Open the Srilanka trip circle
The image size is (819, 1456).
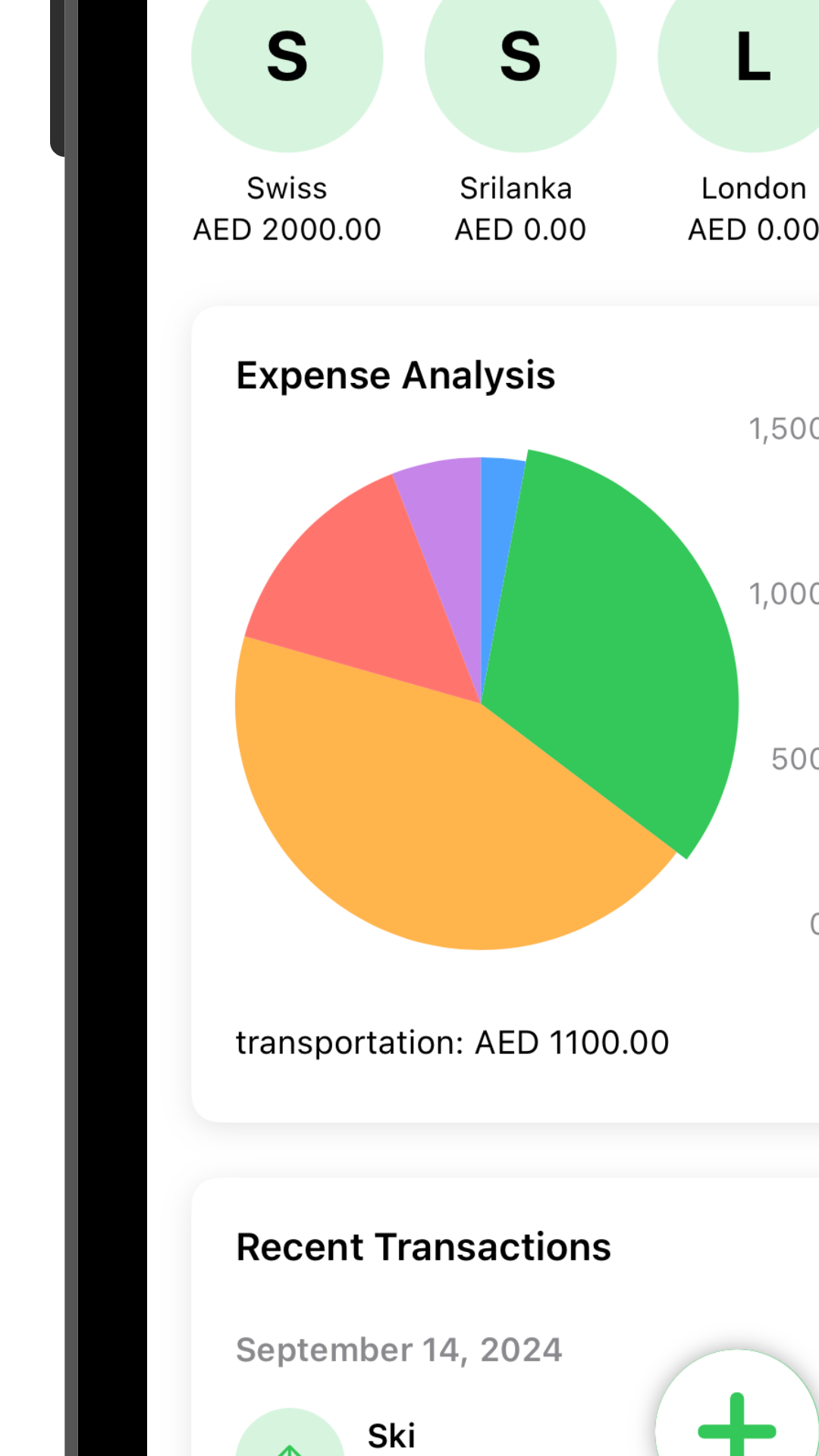coord(520,57)
